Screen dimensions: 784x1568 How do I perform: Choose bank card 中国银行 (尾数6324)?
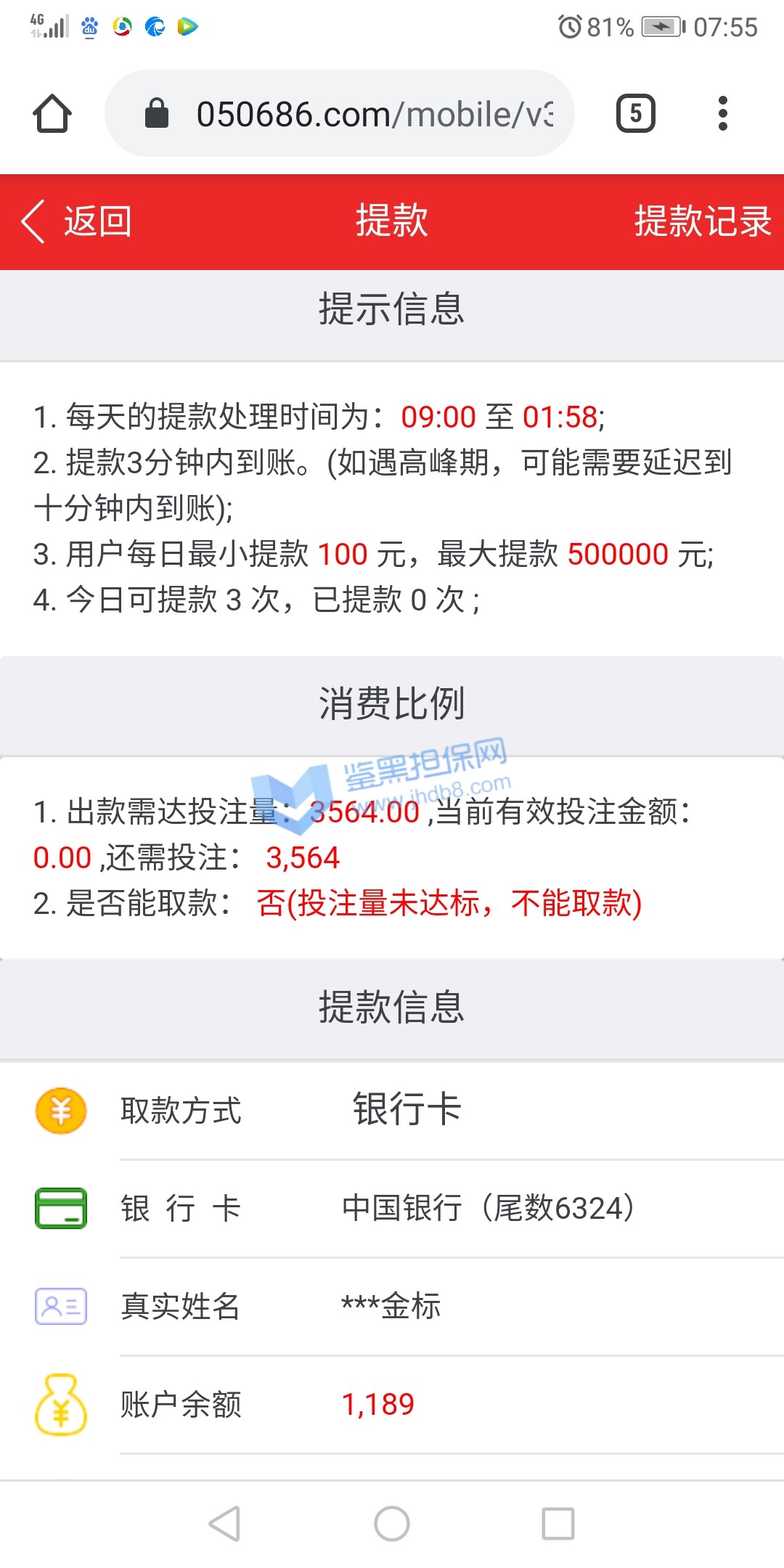[x=488, y=1208]
